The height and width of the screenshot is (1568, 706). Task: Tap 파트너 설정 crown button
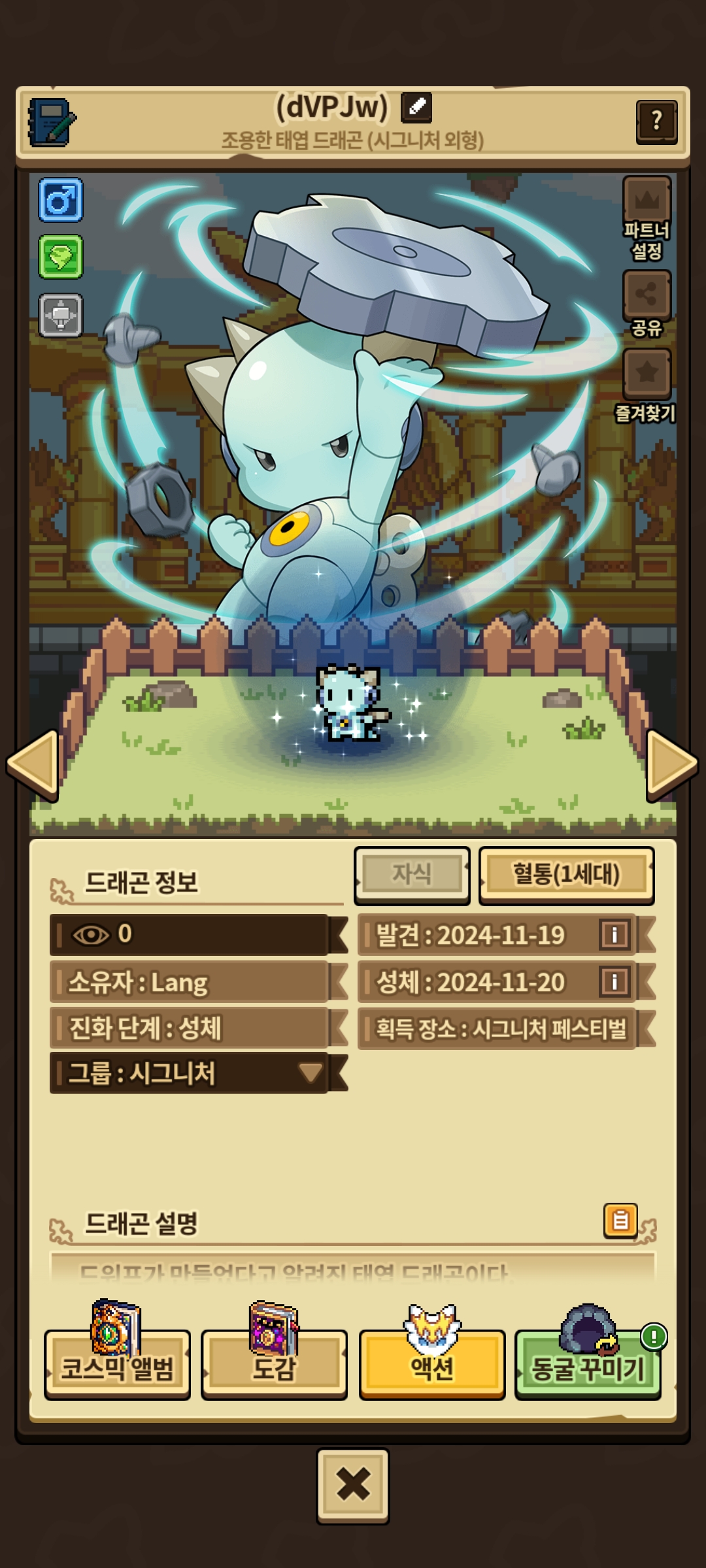click(647, 201)
